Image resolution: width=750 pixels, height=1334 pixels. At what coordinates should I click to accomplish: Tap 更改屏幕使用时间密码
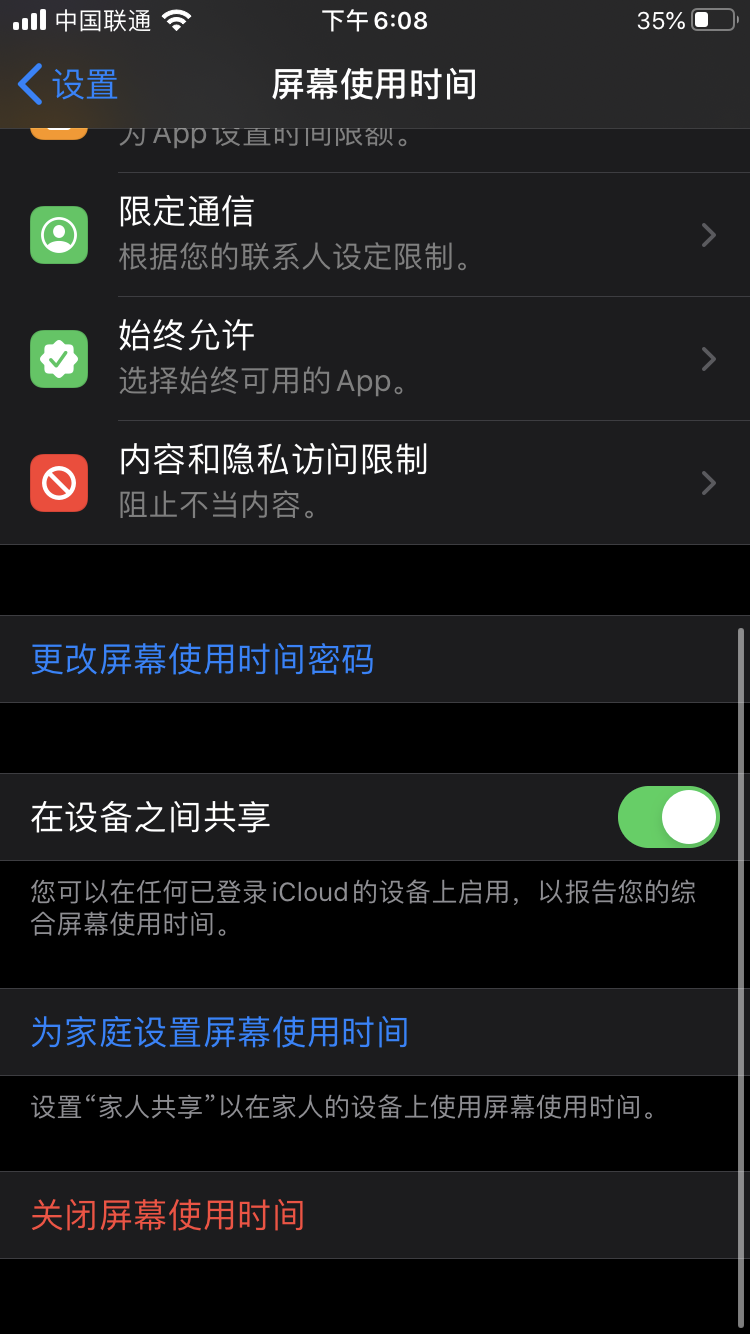pos(203,660)
